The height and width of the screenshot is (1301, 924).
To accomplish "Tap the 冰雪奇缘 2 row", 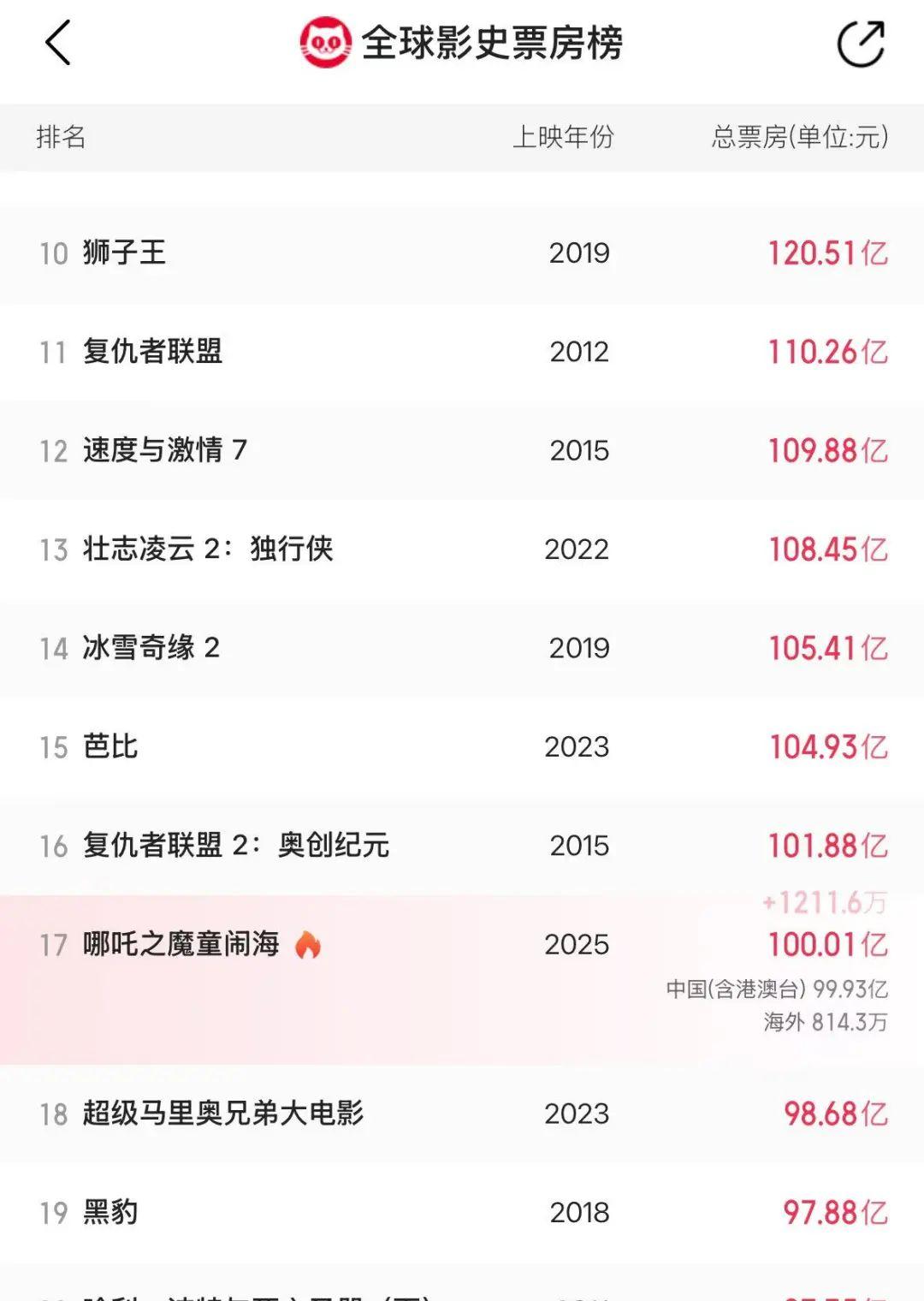I will (x=462, y=649).
